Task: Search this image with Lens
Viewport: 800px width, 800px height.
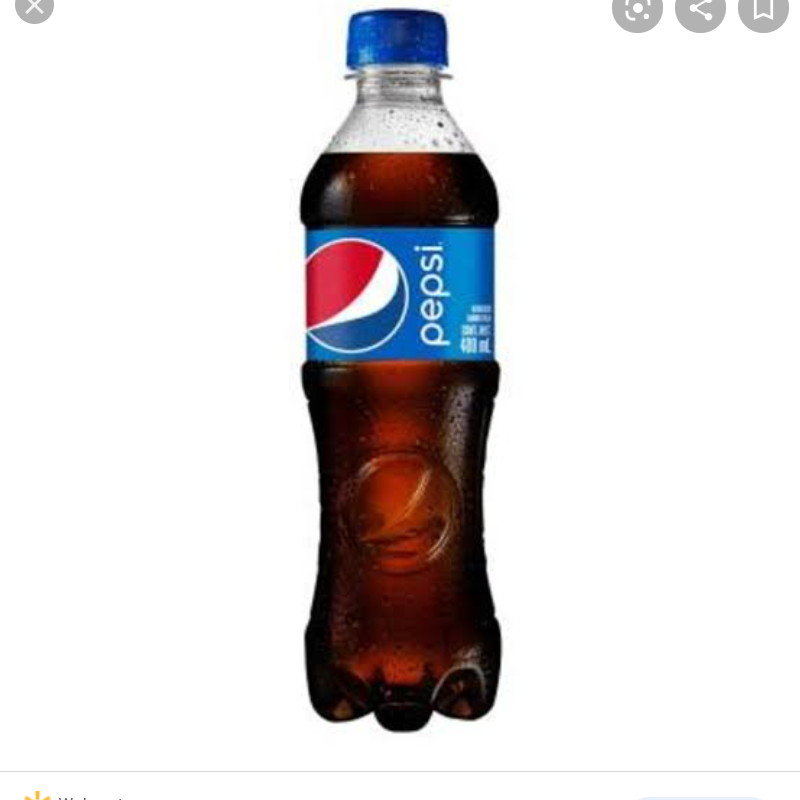Action: tap(637, 9)
